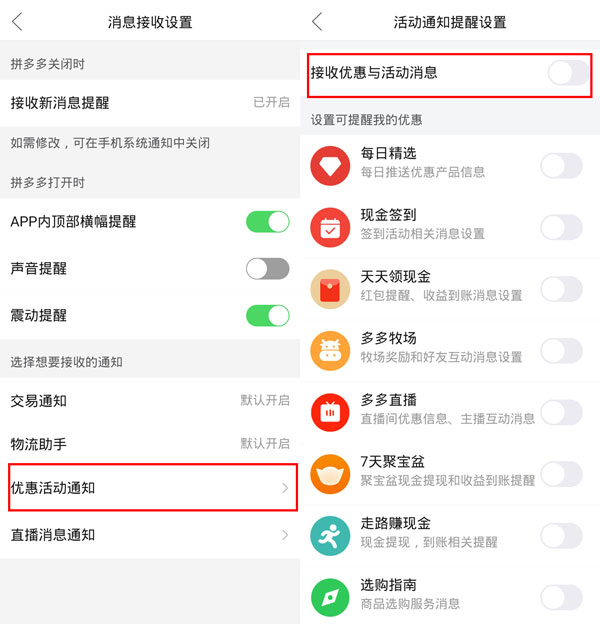This screenshot has height=624, width=600.
Task: Enable 接收优惠与活动消息 switch
Action: 568,72
